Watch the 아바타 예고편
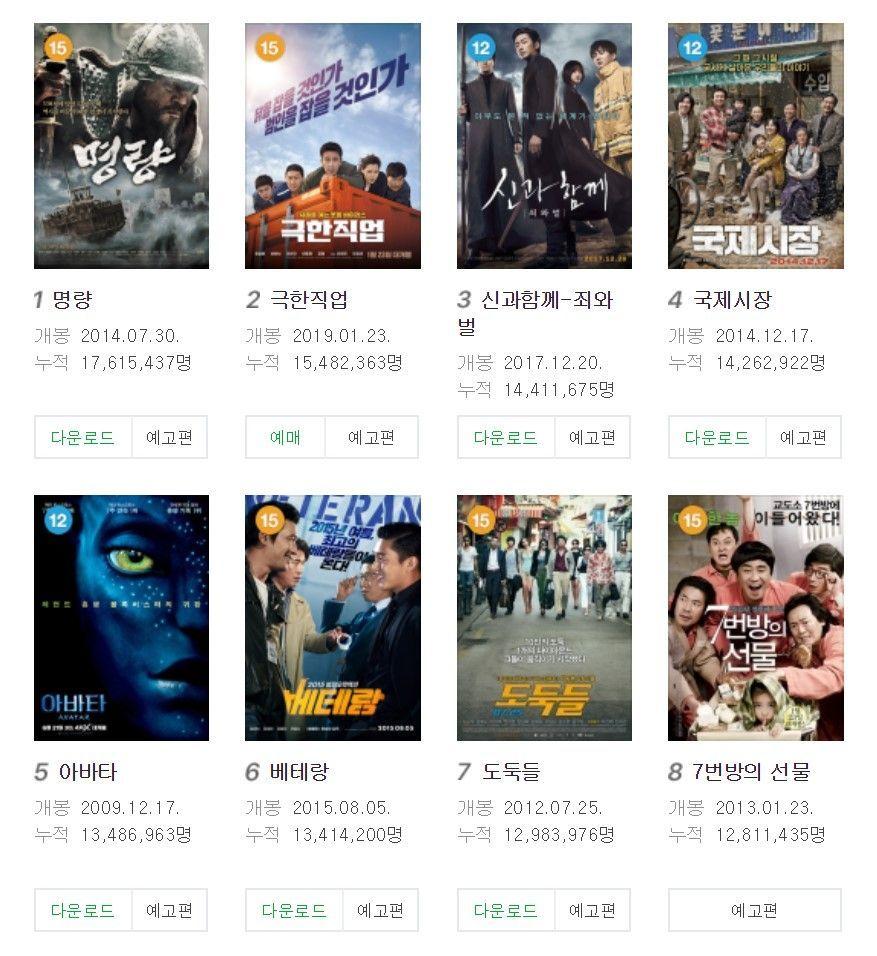877x956 pixels. coord(169,910)
